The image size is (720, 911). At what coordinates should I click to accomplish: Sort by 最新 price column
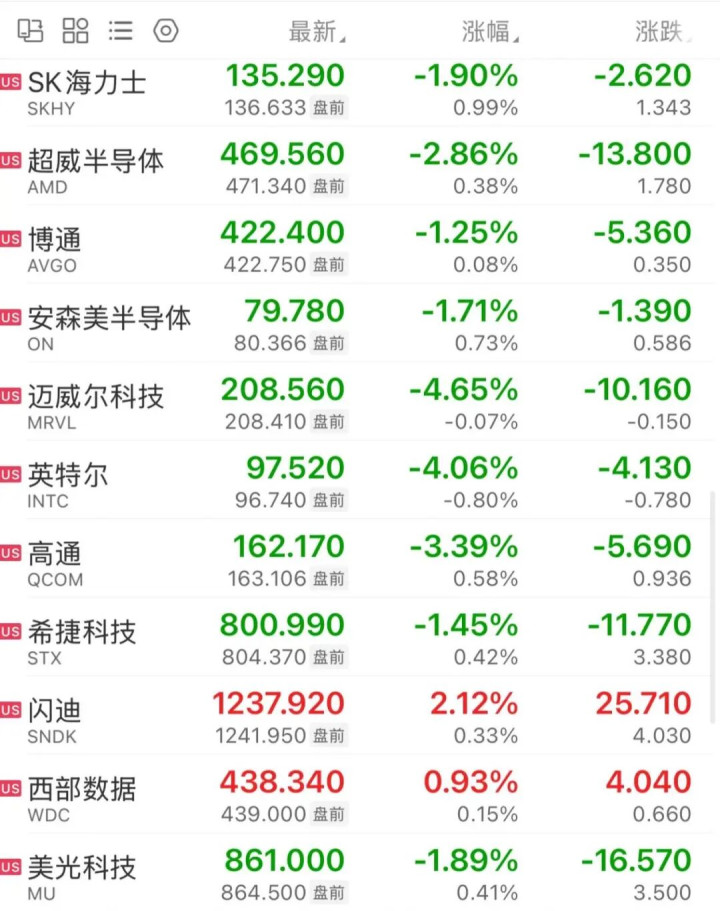pos(317,31)
